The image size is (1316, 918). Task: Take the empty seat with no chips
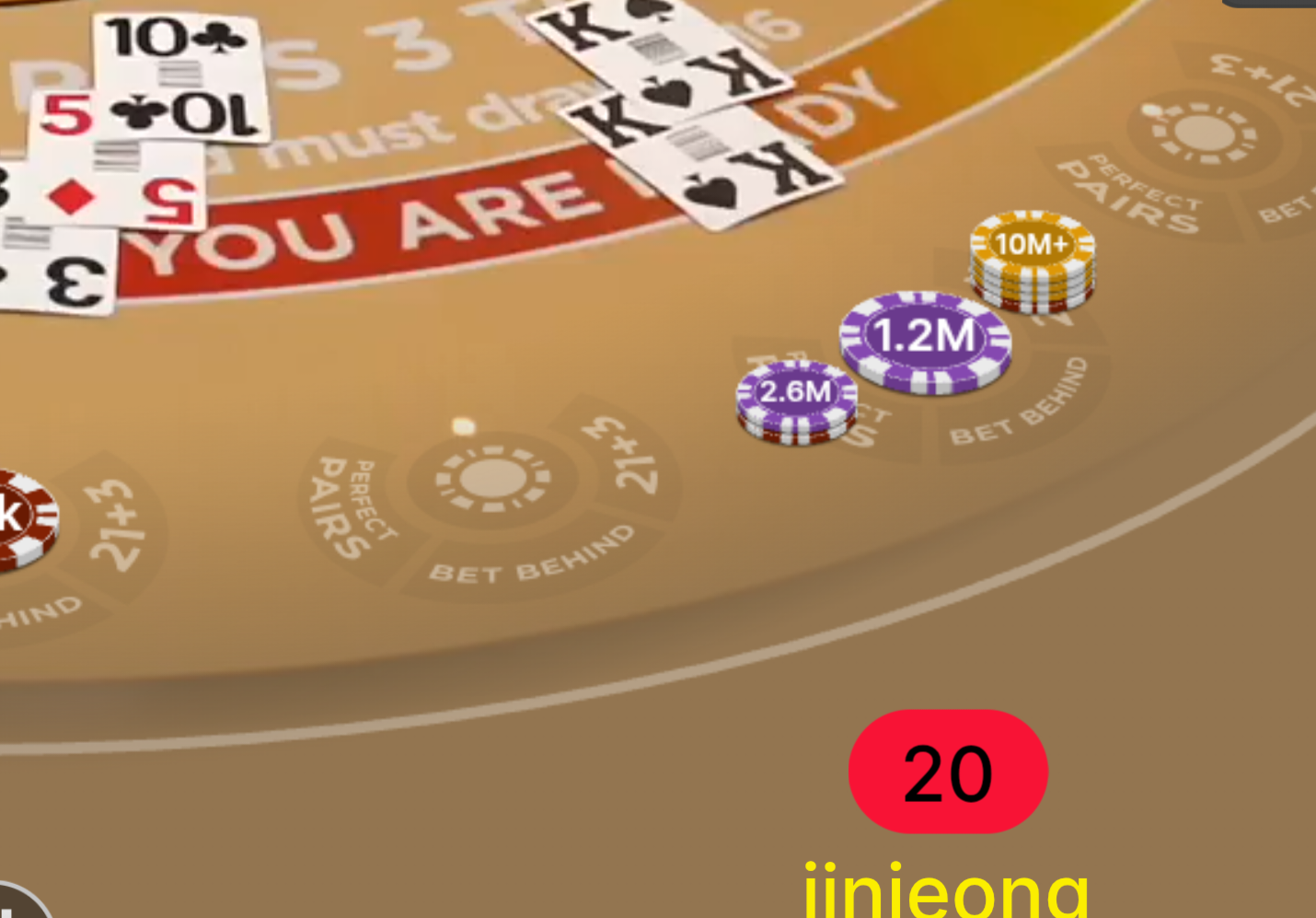click(493, 479)
